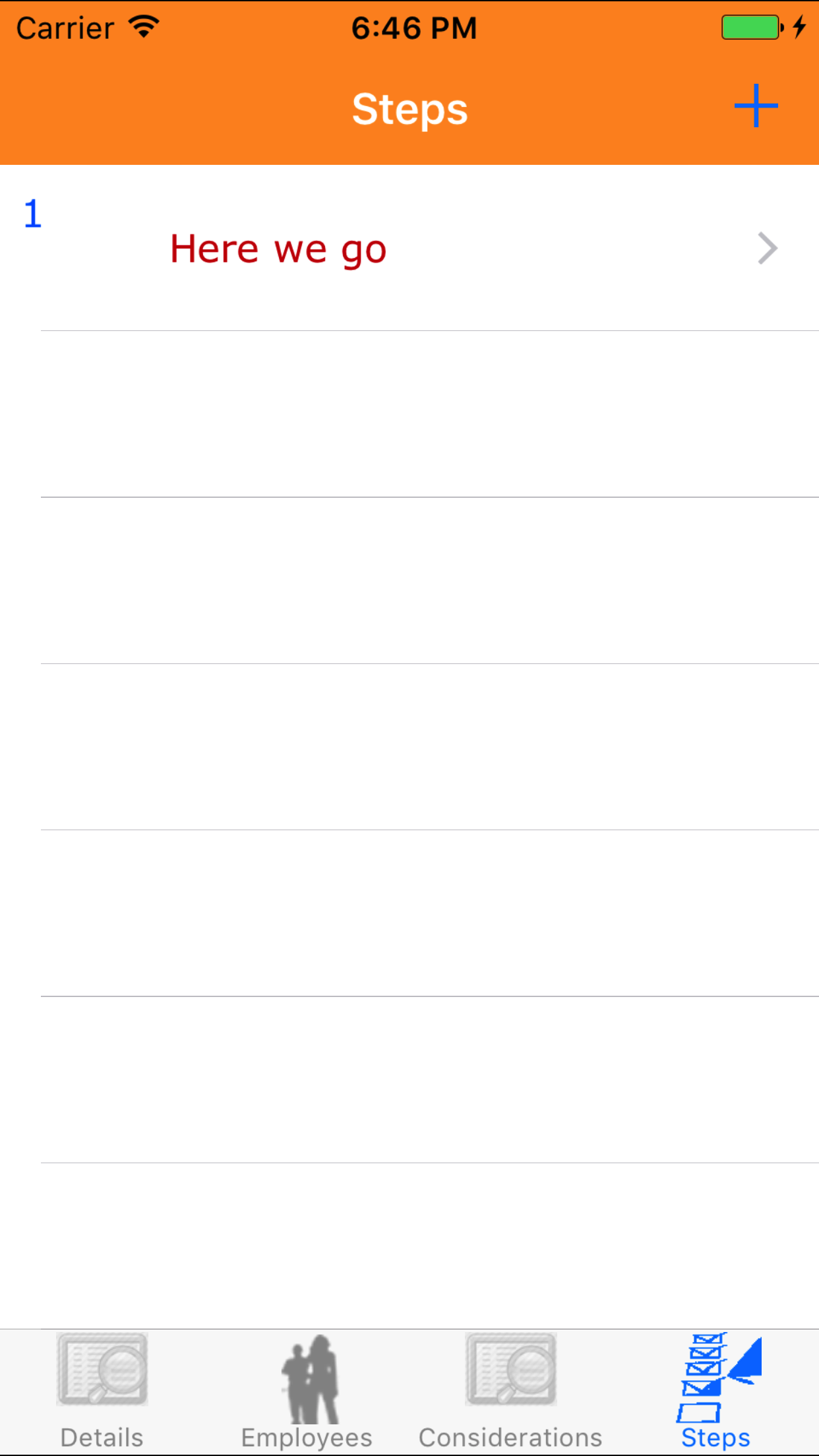Select the Steps tab

[x=716, y=1391]
